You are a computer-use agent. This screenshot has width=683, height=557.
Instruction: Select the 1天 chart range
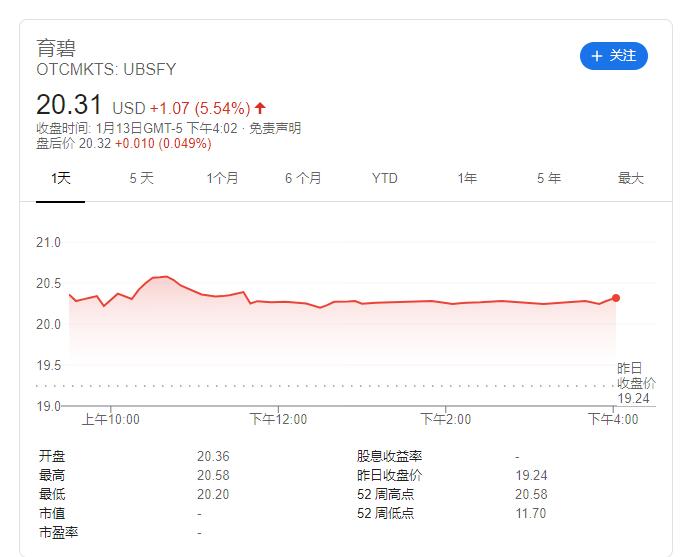(61, 178)
